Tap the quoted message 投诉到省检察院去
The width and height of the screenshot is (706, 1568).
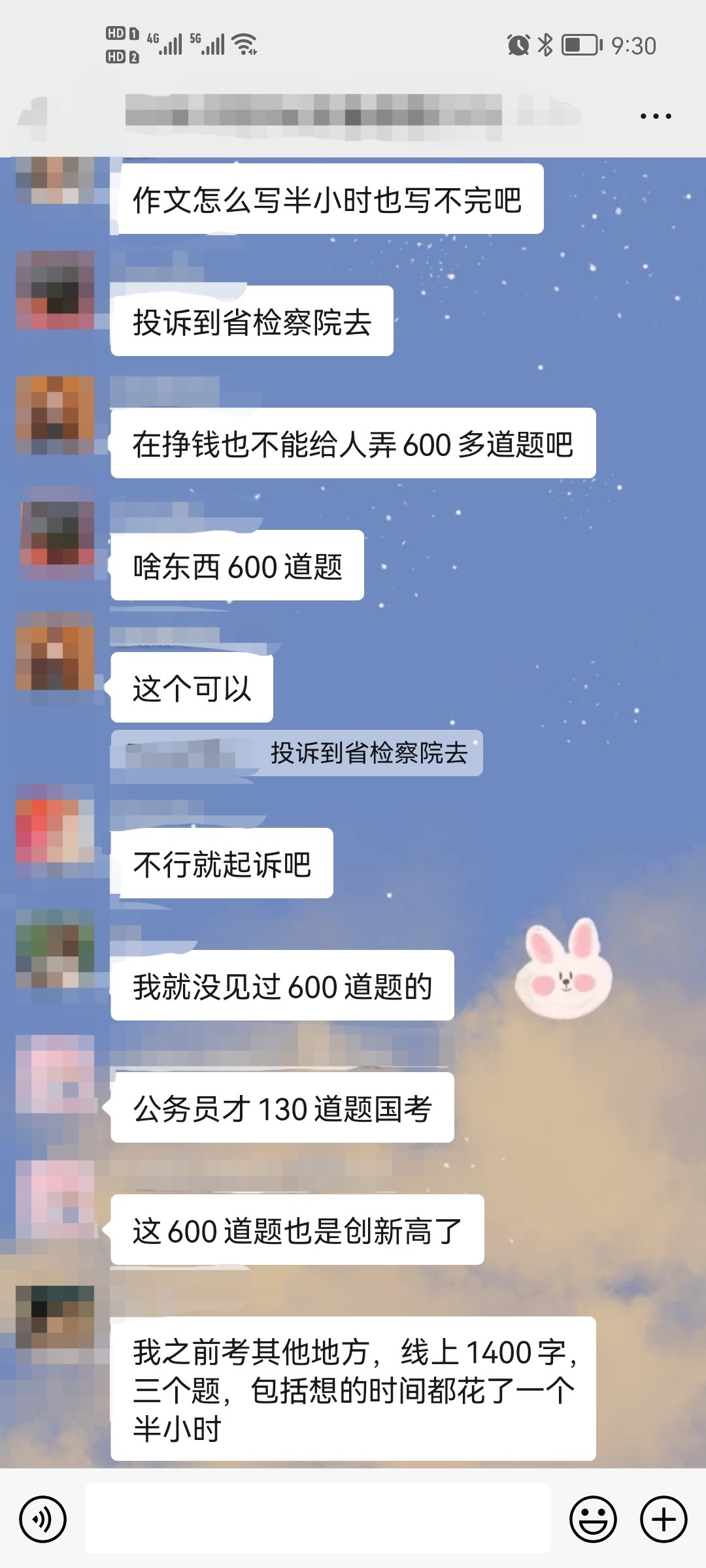point(297,753)
